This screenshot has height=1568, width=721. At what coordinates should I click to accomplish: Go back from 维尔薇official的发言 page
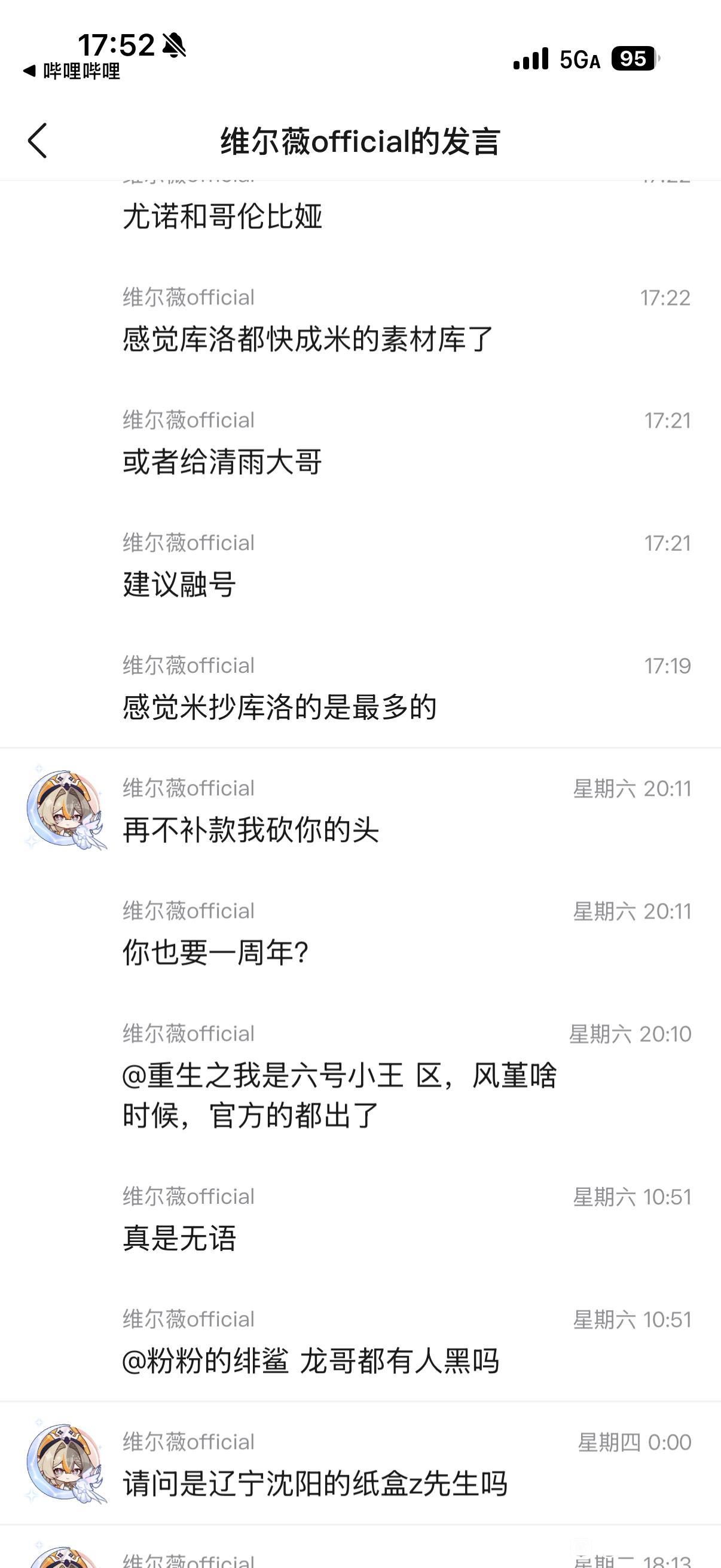(38, 141)
